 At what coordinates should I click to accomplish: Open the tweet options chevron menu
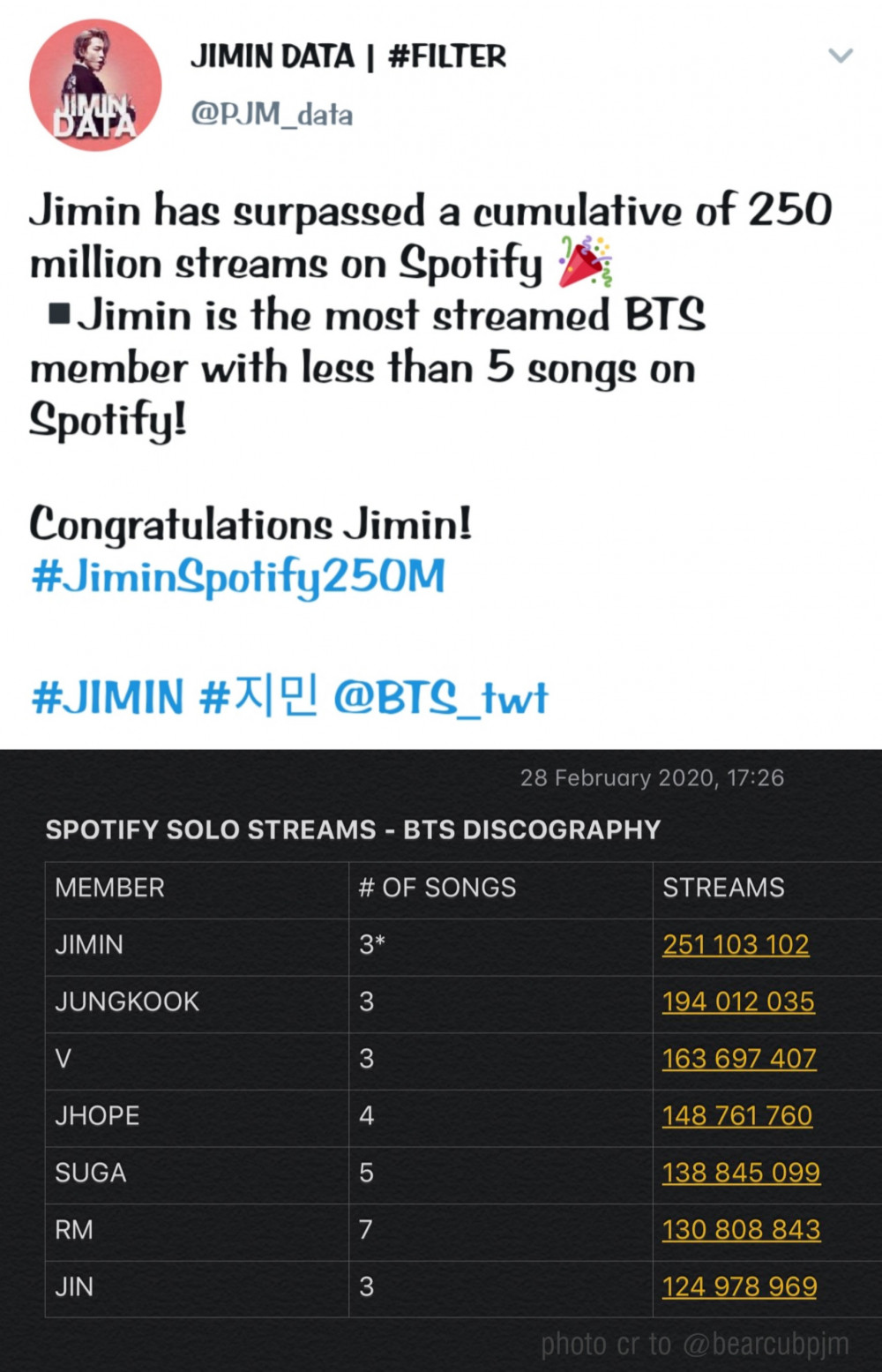pyautogui.click(x=840, y=56)
